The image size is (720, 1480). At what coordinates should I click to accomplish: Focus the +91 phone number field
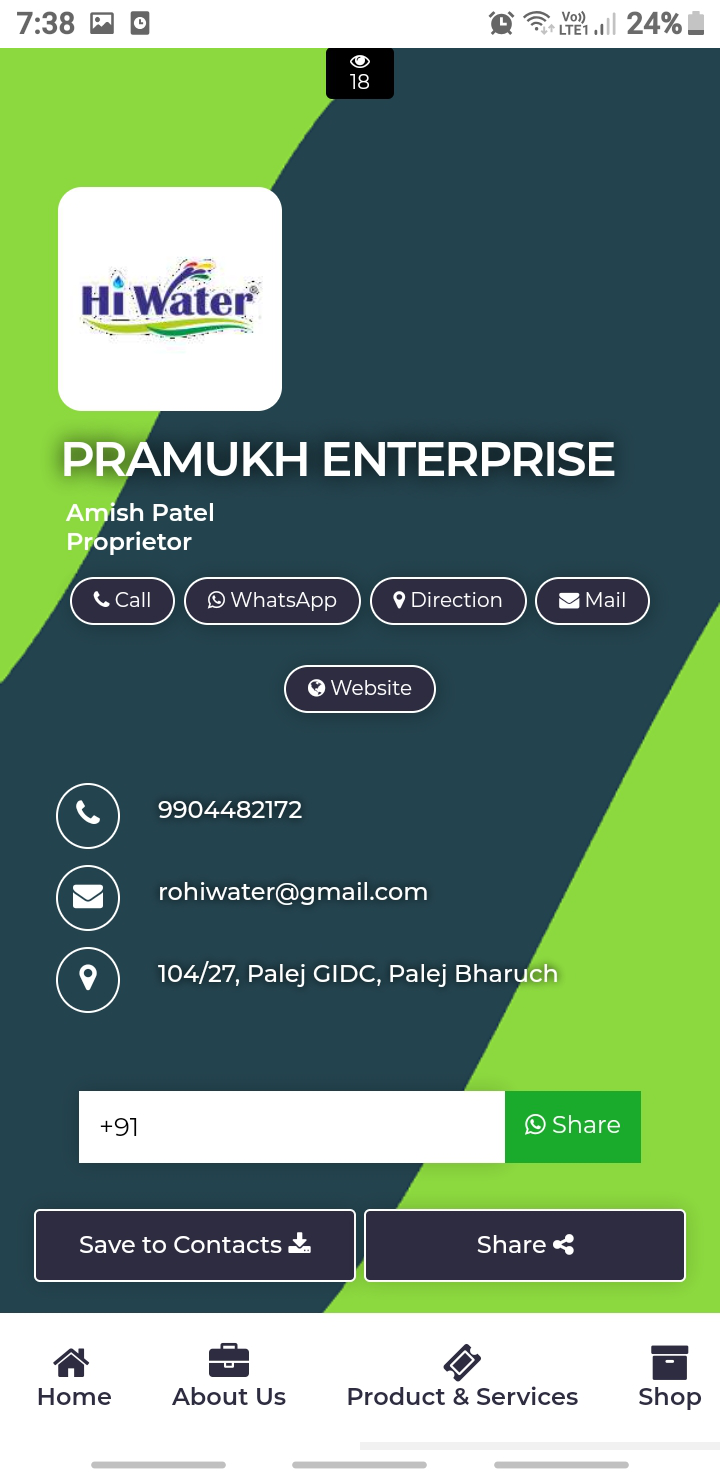pyautogui.click(x=292, y=1127)
